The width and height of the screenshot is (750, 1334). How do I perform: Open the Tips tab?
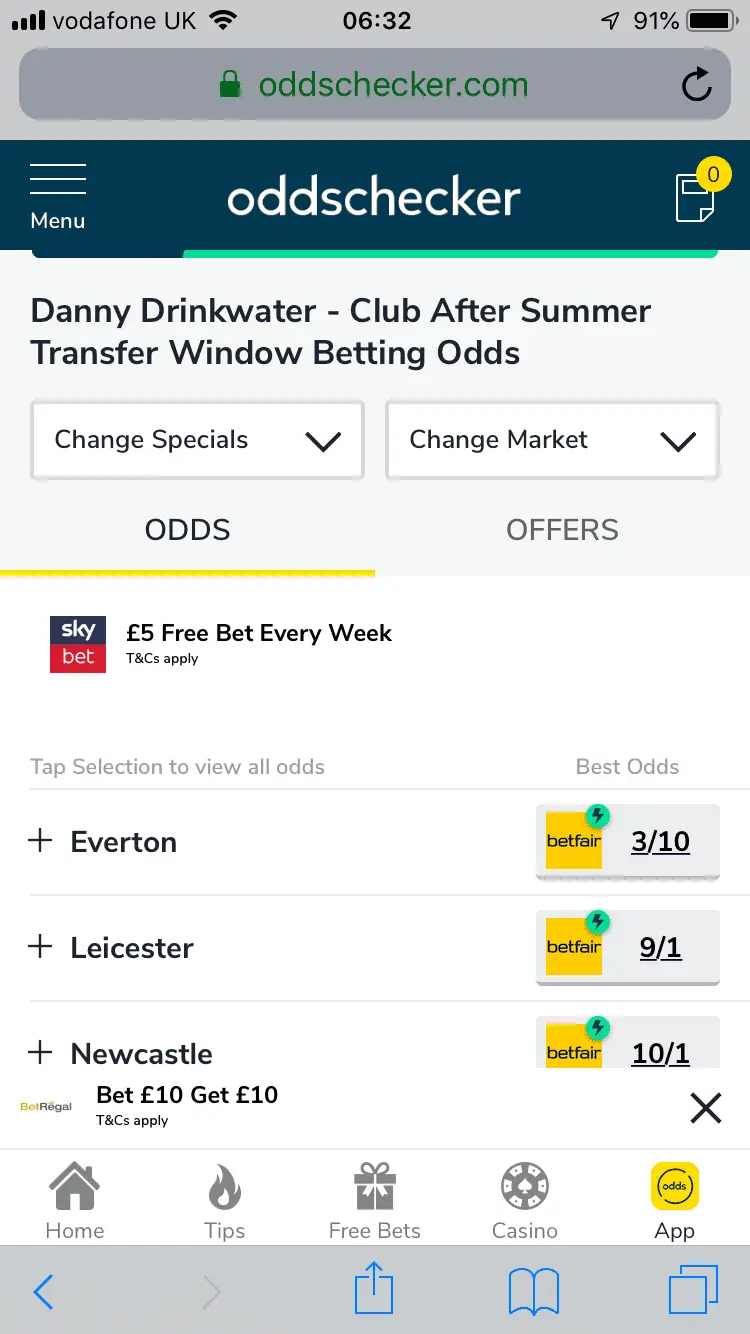[224, 1200]
